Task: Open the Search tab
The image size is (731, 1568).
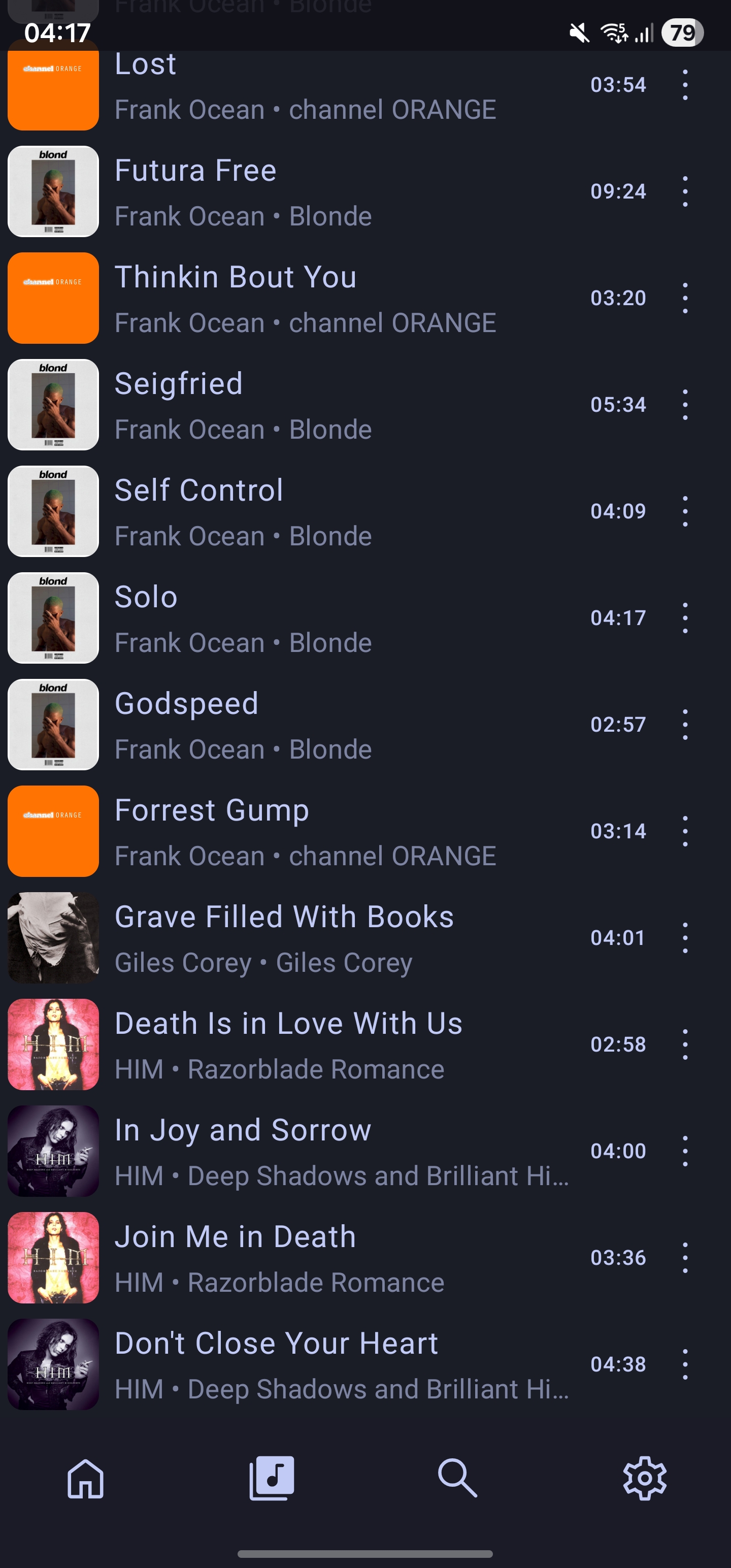Action: (458, 1478)
